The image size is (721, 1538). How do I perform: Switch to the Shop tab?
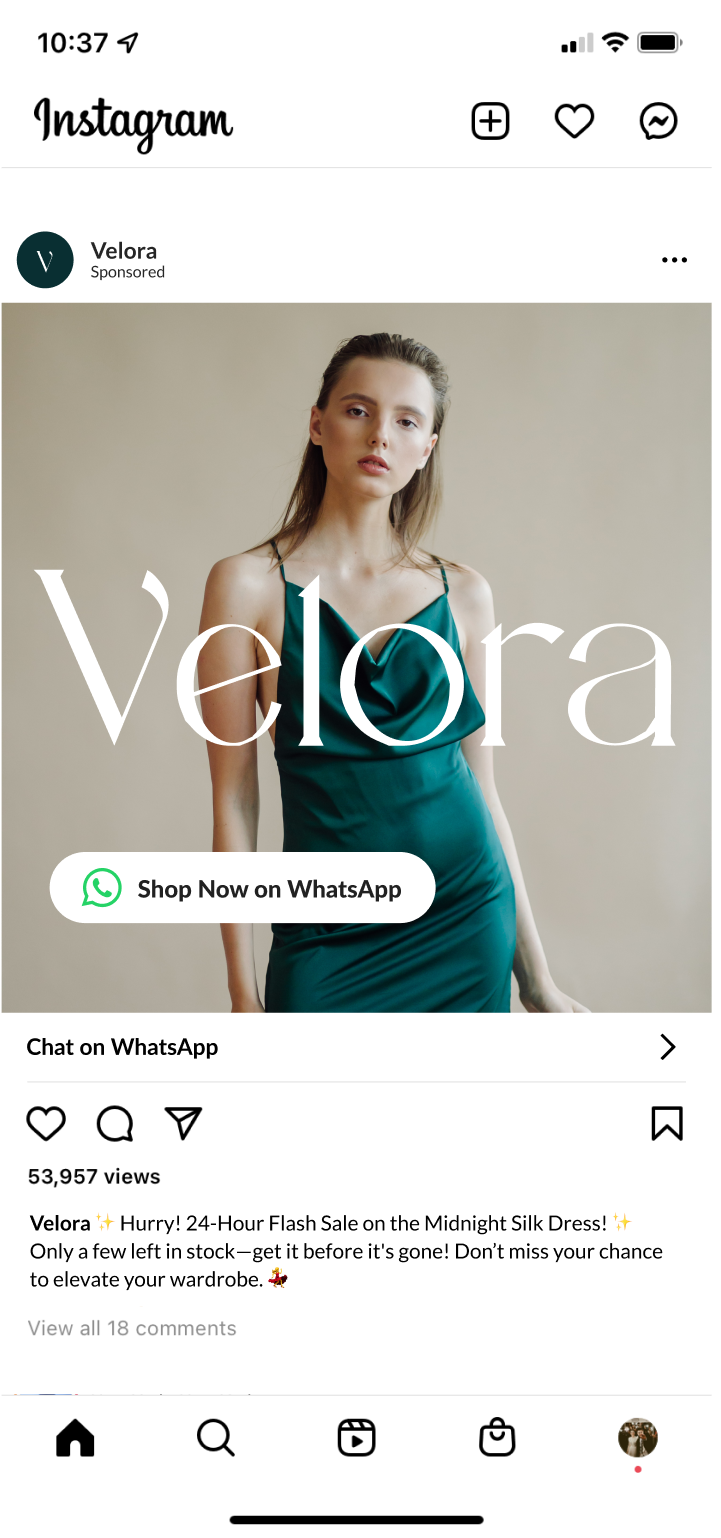(497, 1438)
